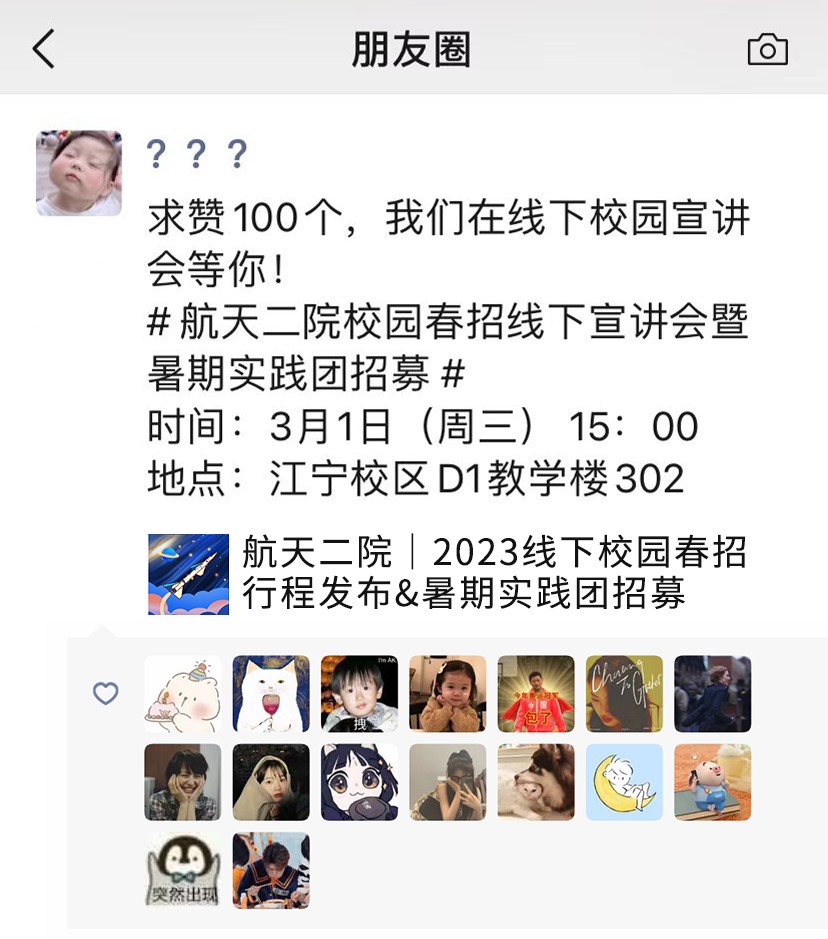
Task: Go back from Moments
Action: [x=44, y=48]
